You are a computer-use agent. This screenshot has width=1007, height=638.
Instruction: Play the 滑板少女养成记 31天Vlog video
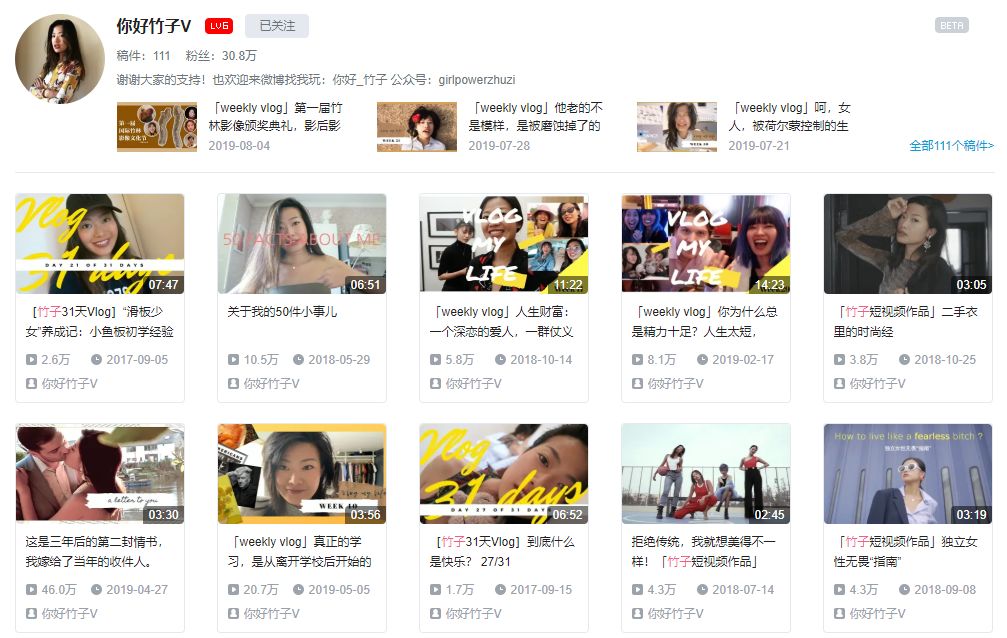(x=100, y=244)
